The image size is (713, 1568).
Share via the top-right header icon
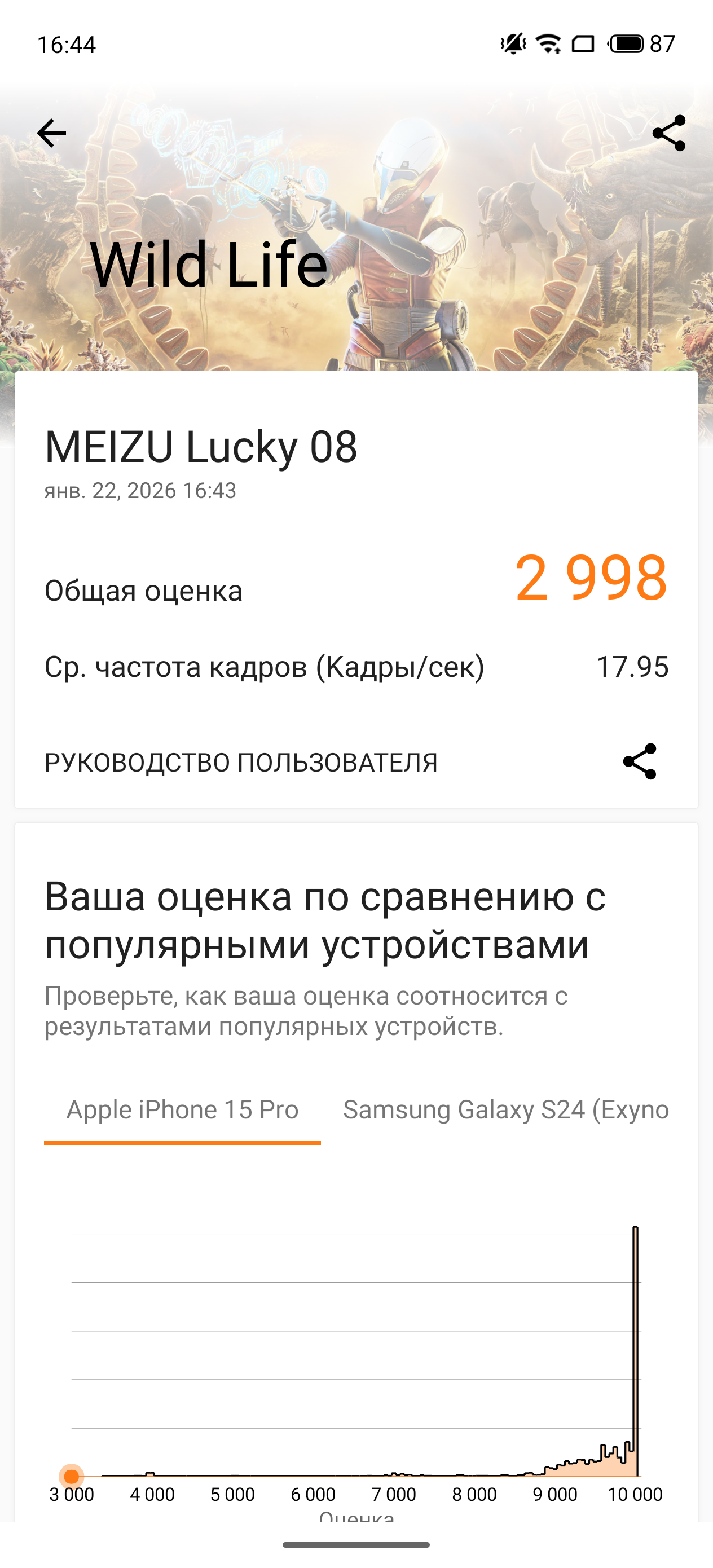[668, 133]
